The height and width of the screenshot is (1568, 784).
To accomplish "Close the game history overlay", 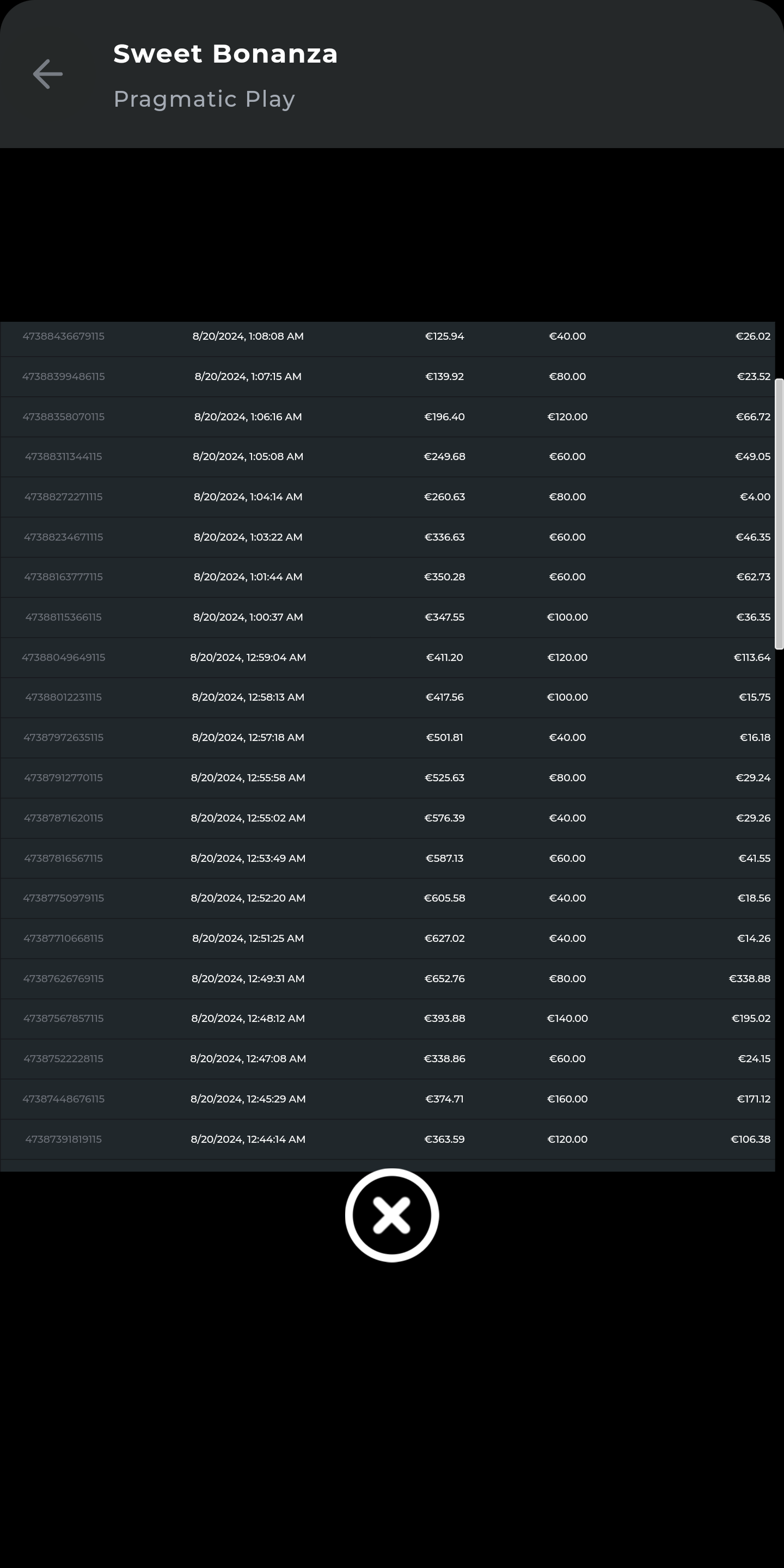I will 391,1215.
